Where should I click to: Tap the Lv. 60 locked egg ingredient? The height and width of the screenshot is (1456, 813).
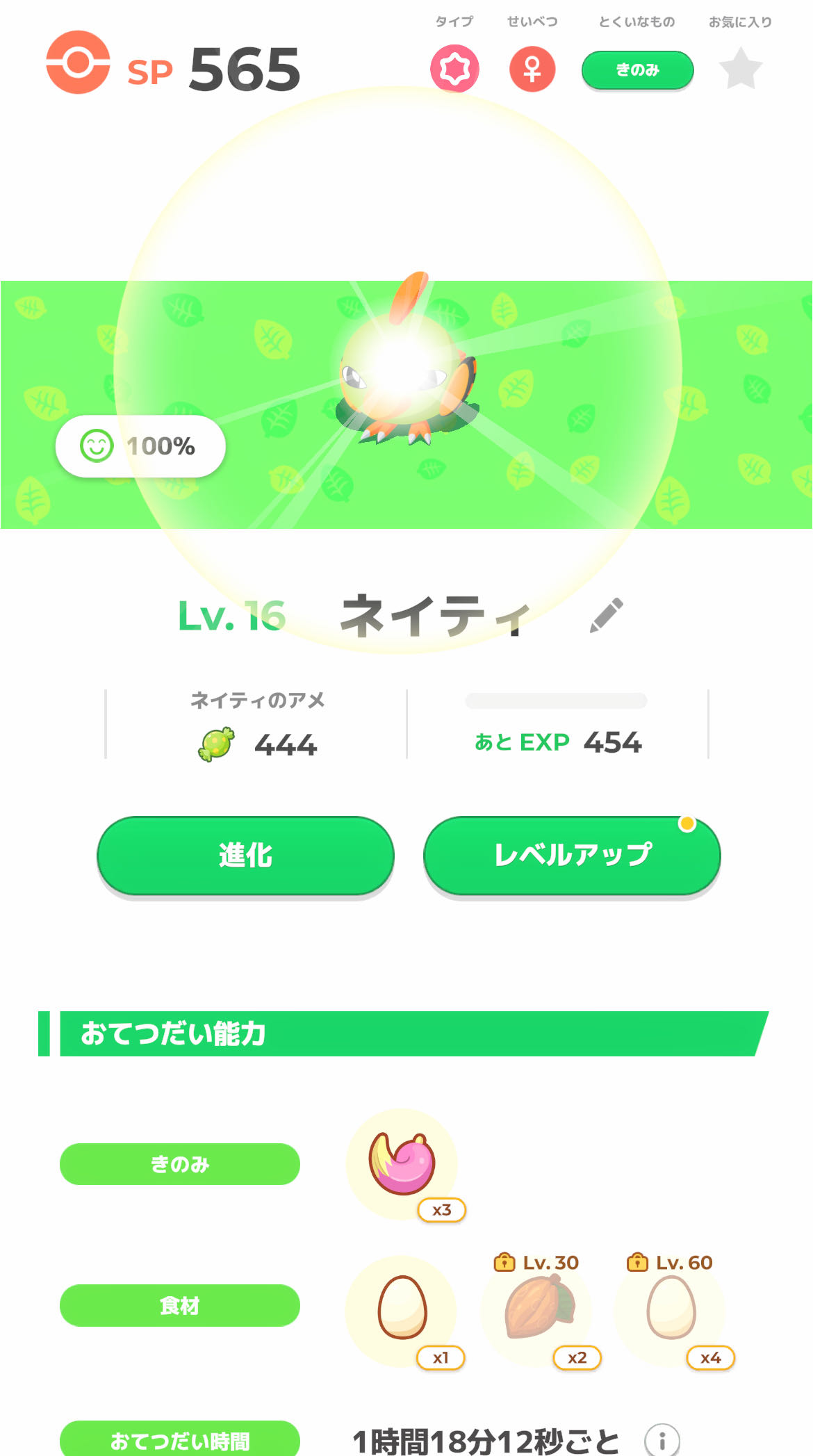point(671,1309)
